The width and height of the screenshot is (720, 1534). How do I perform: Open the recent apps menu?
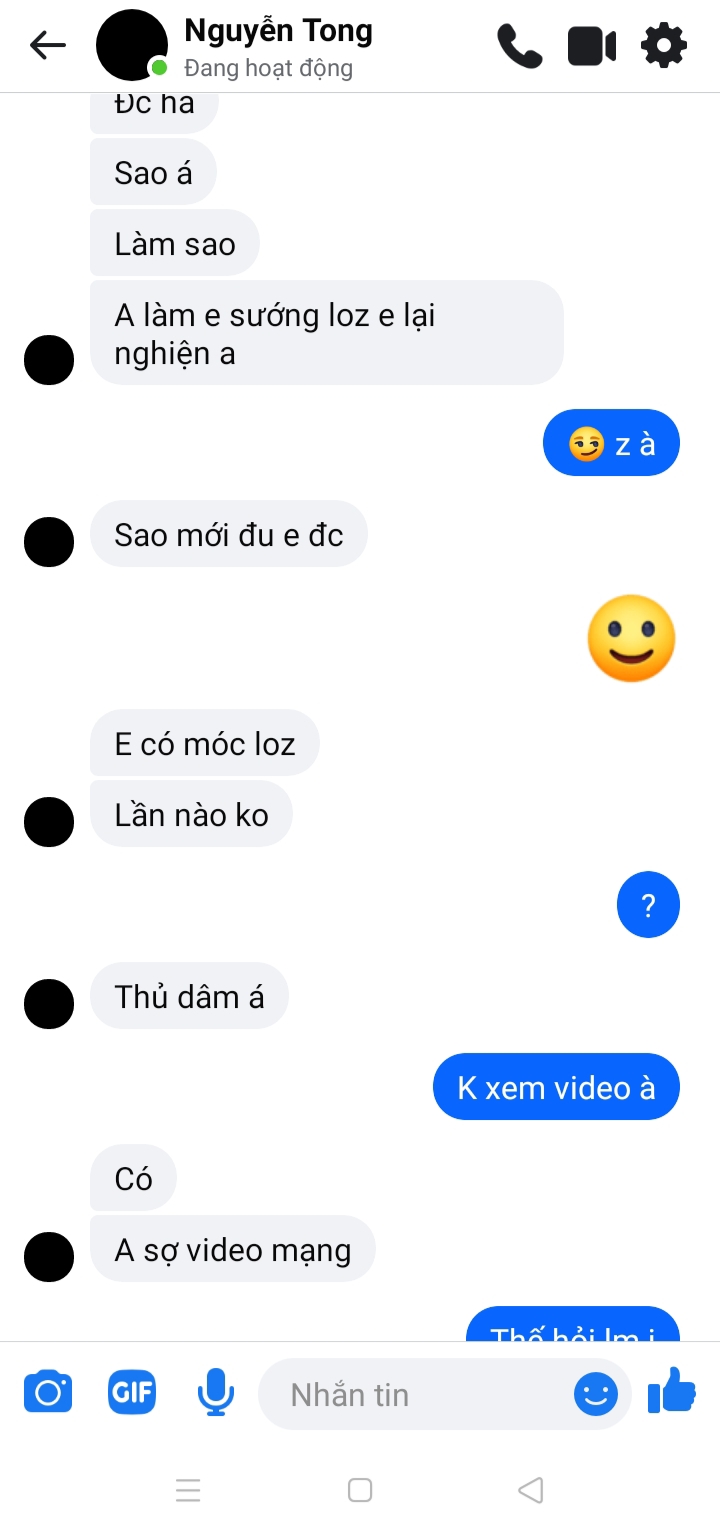[x=188, y=1490]
